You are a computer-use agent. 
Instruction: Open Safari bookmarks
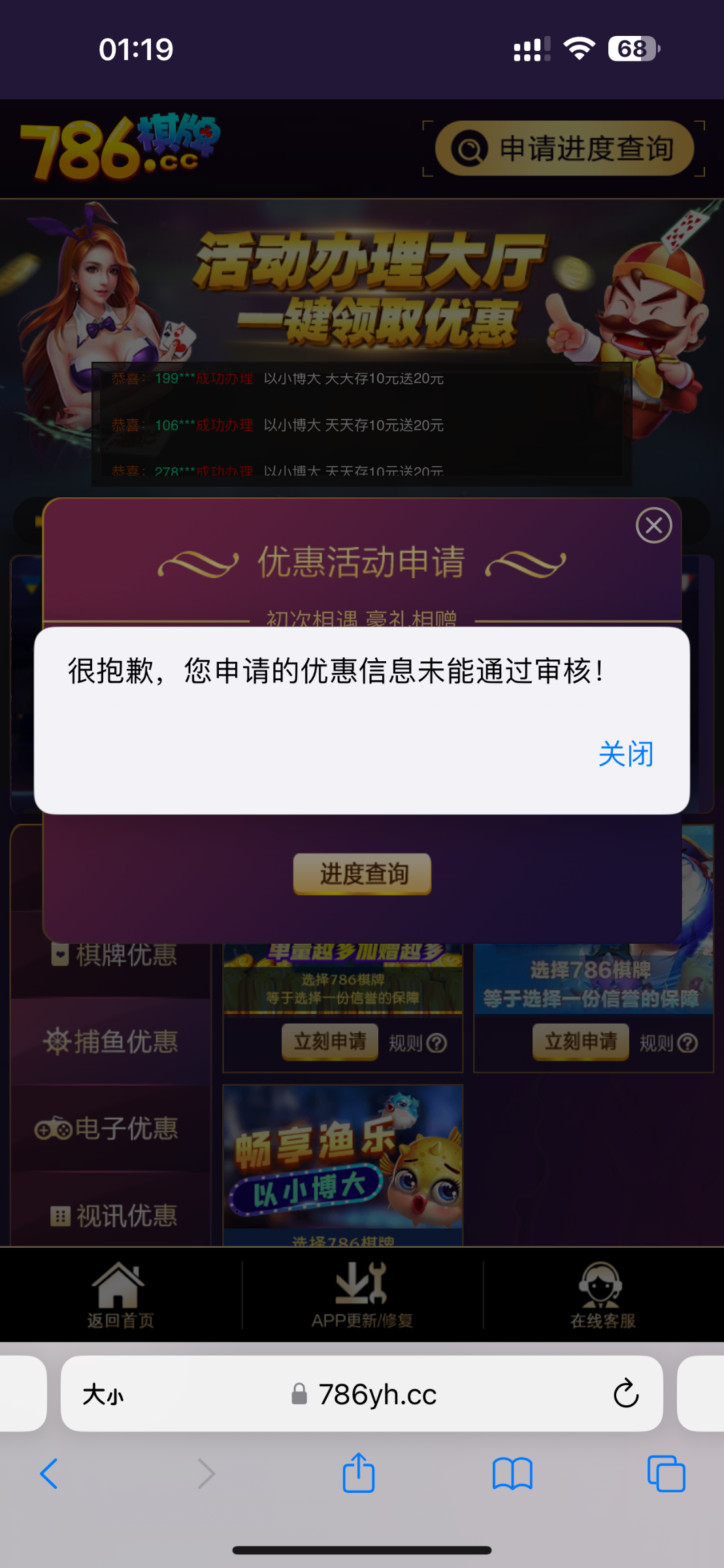(x=512, y=1474)
